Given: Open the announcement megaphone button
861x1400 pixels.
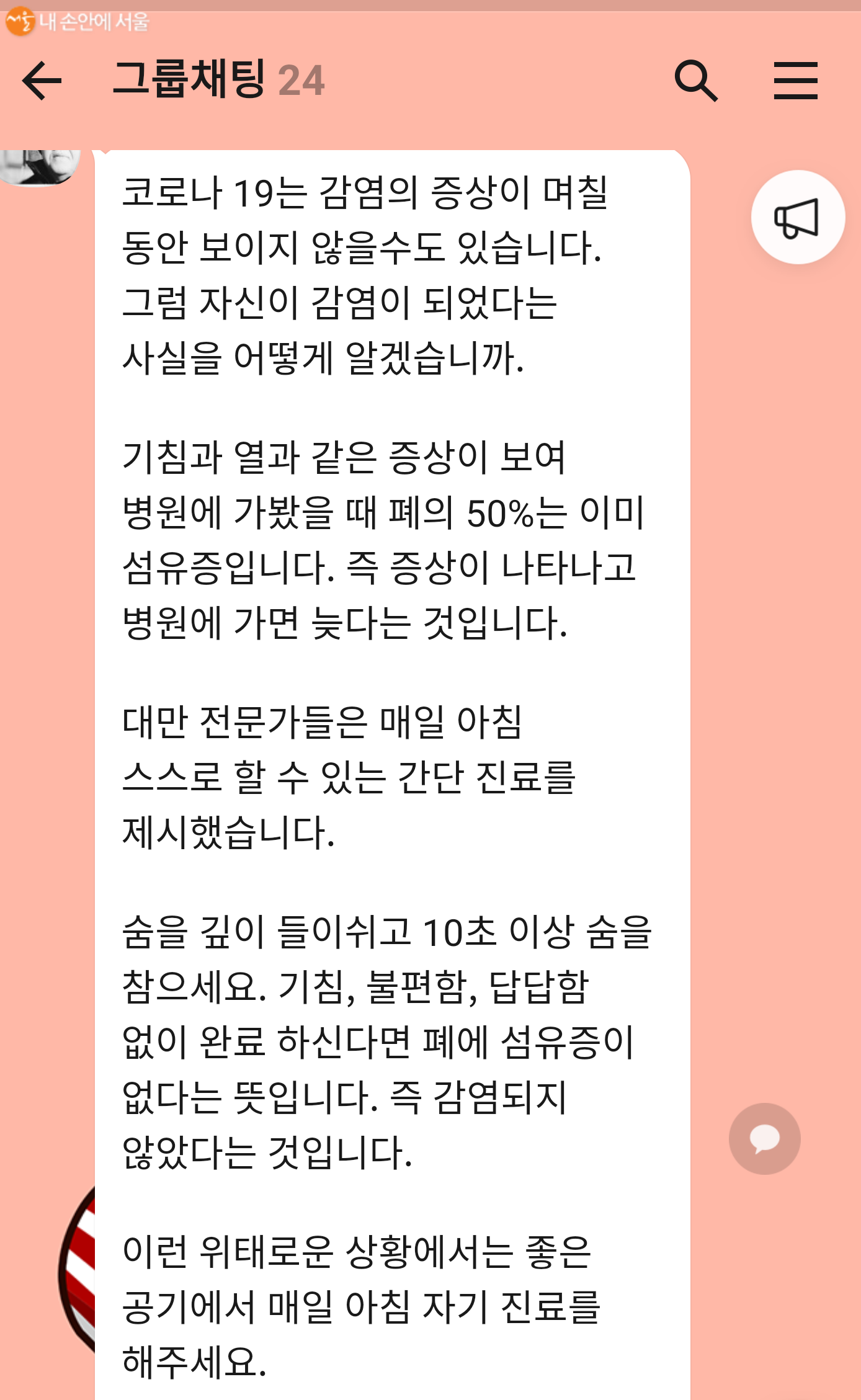Looking at the screenshot, I should 797,218.
